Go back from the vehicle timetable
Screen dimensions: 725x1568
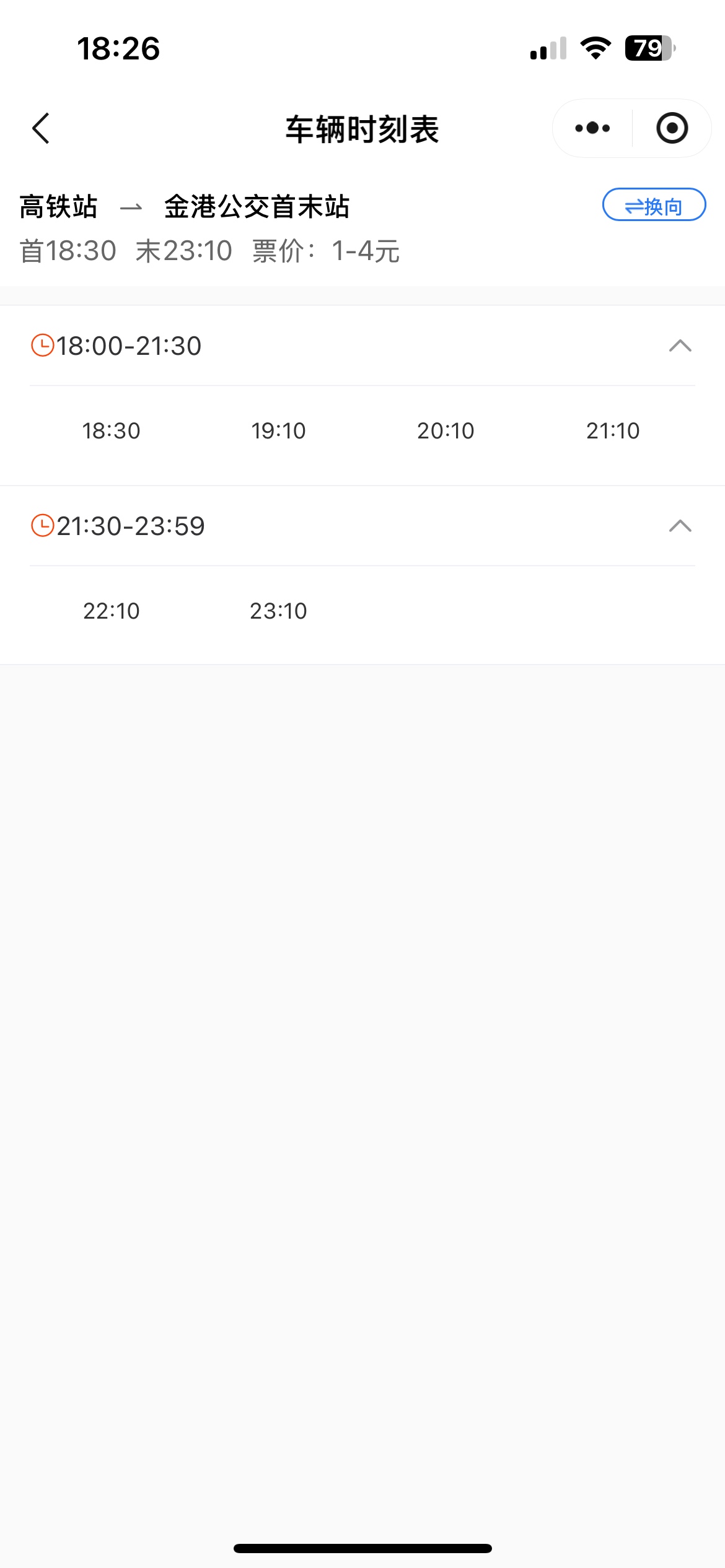click(x=41, y=128)
